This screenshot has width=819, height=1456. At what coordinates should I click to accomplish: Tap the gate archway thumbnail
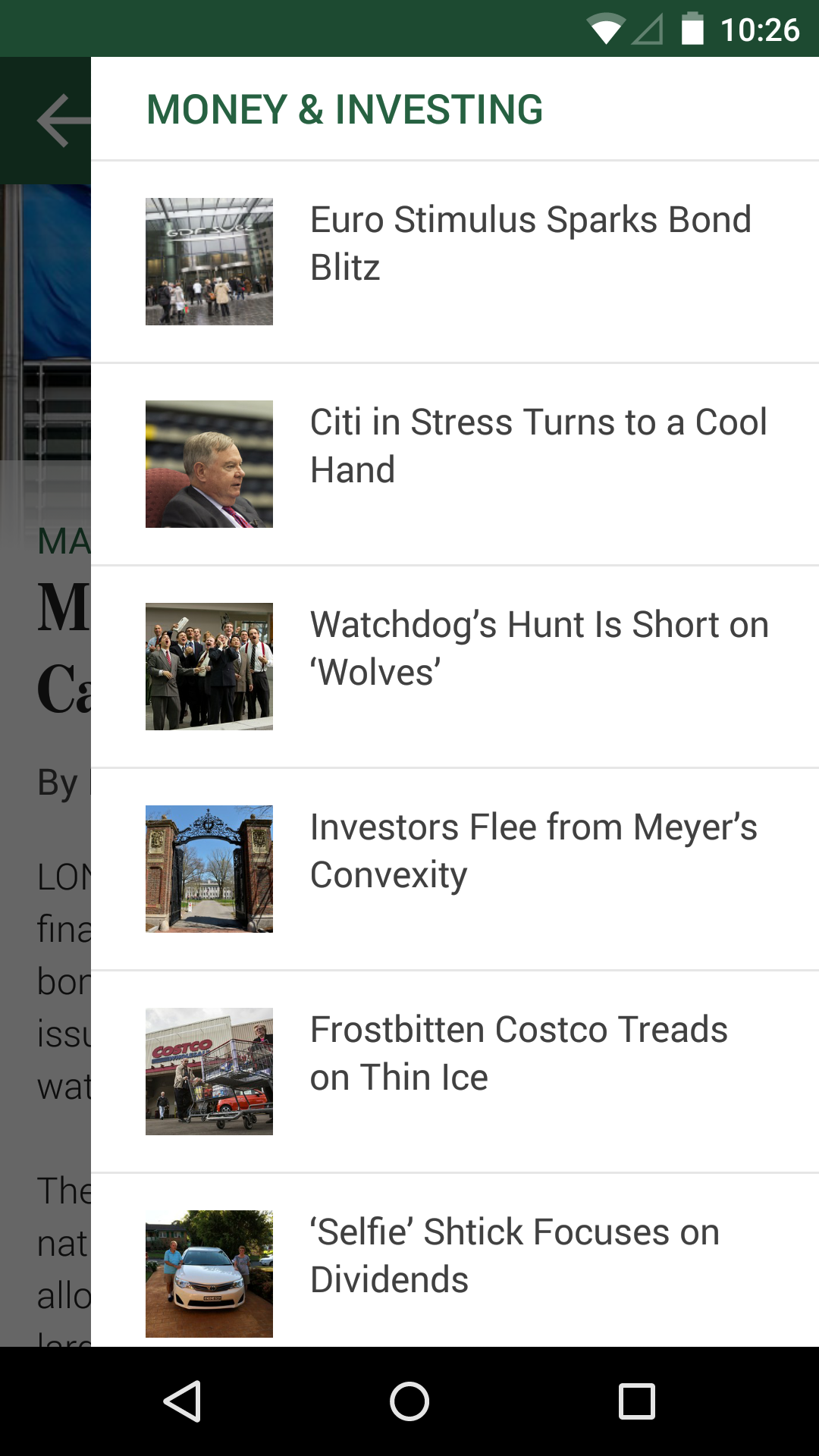coord(209,869)
